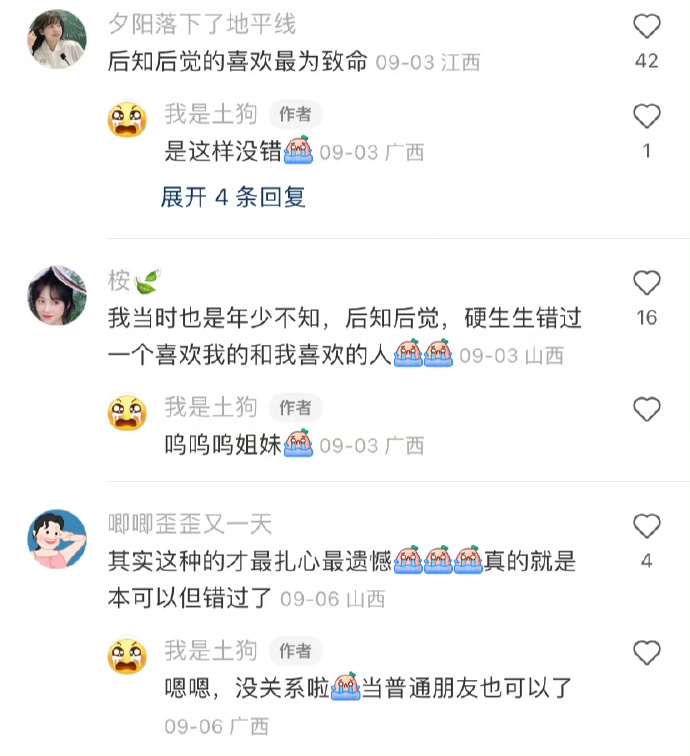Like the comment by 唧唧歪歪又一天
Image resolution: width=690 pixels, height=756 pixels.
[x=647, y=527]
